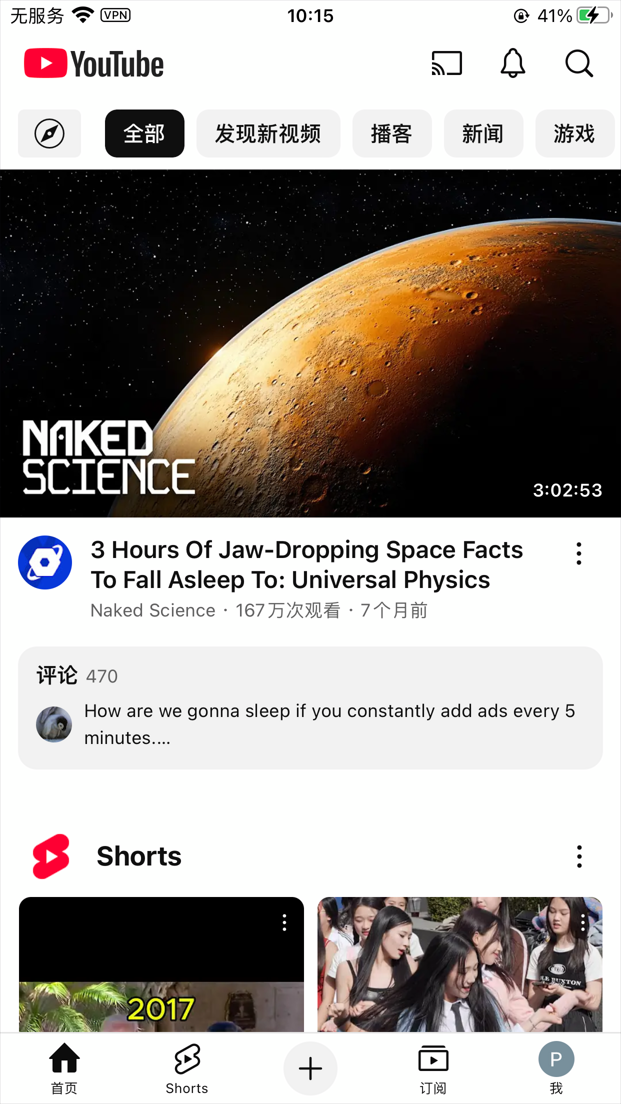
Task: Play the Naked Science space facts video
Action: [x=310, y=343]
